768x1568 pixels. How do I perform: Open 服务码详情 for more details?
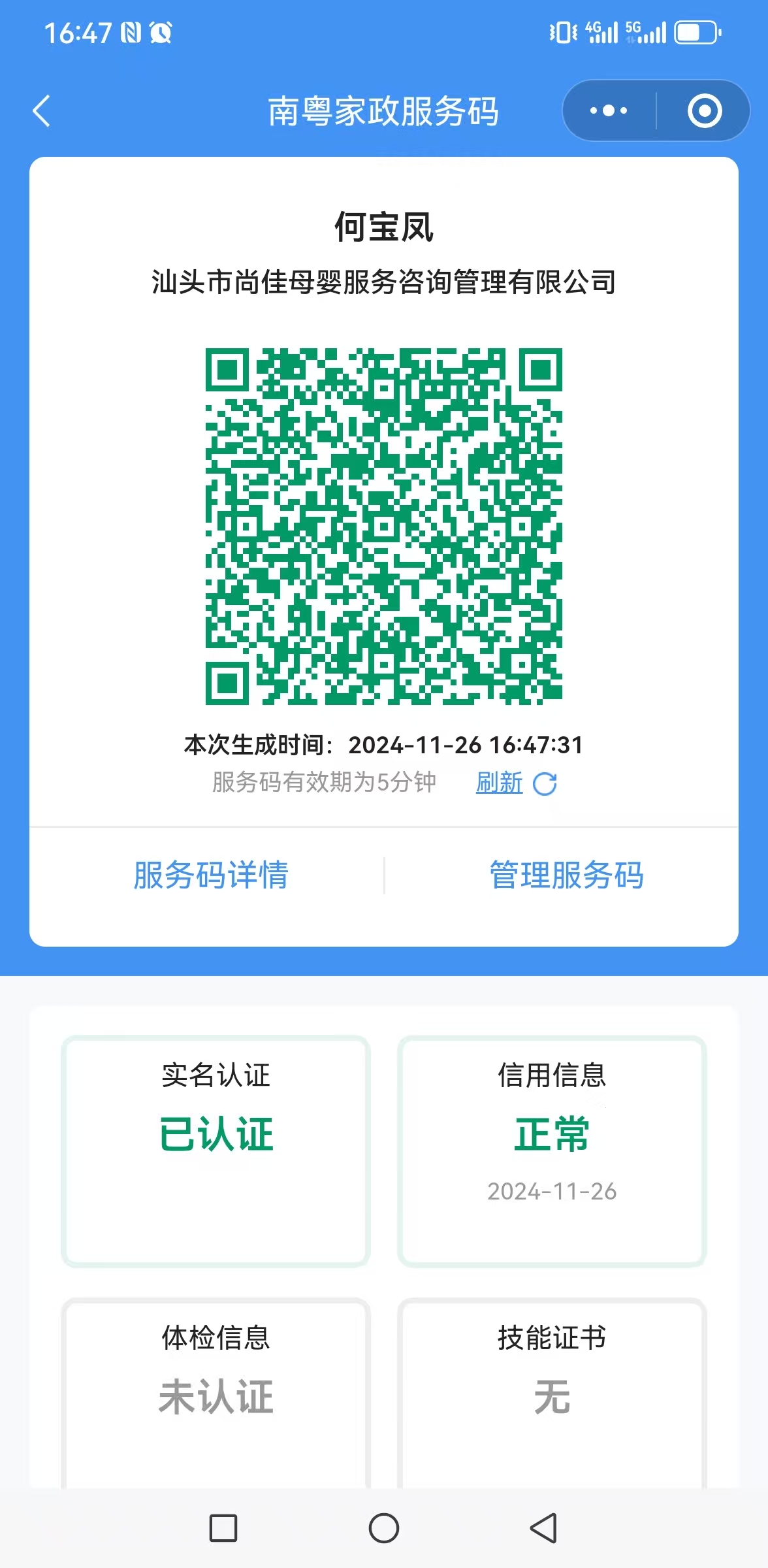pyautogui.click(x=210, y=876)
